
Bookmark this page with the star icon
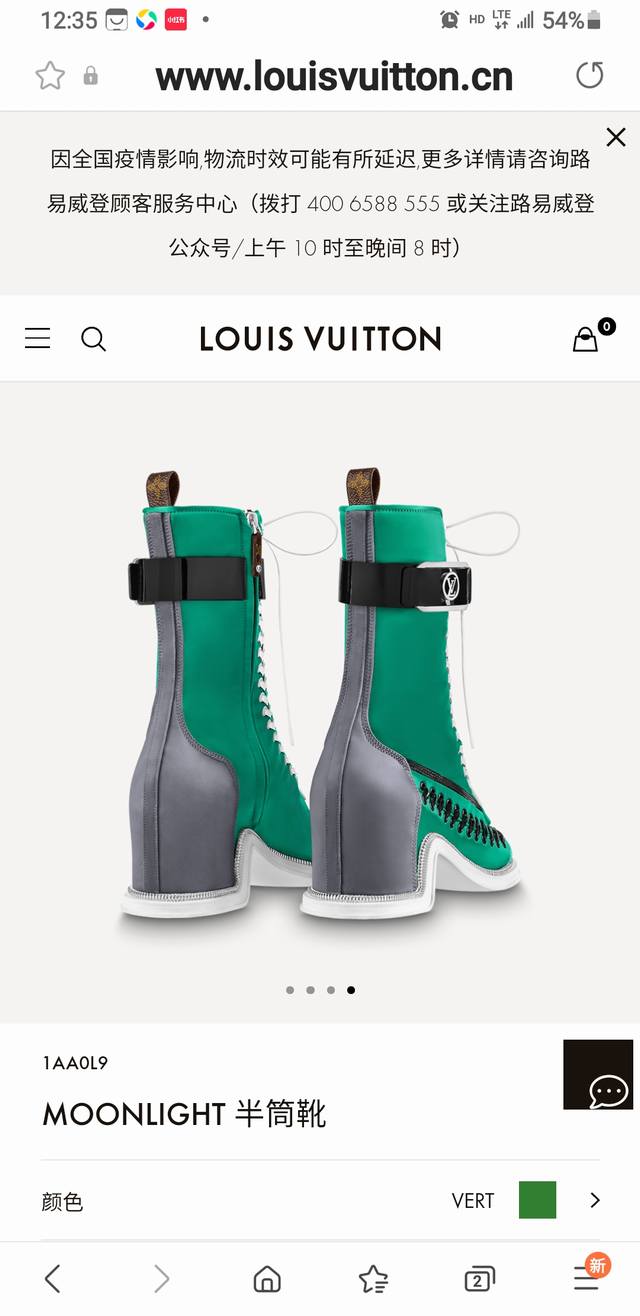[x=50, y=76]
